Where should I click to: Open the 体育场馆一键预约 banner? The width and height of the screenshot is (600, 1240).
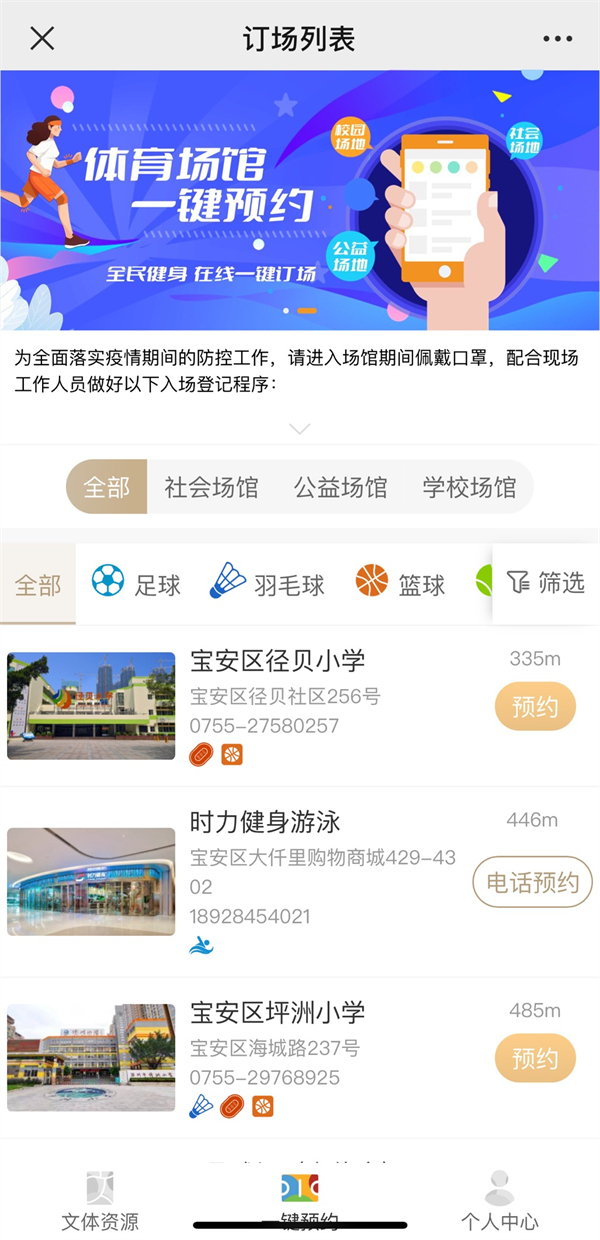(x=300, y=200)
